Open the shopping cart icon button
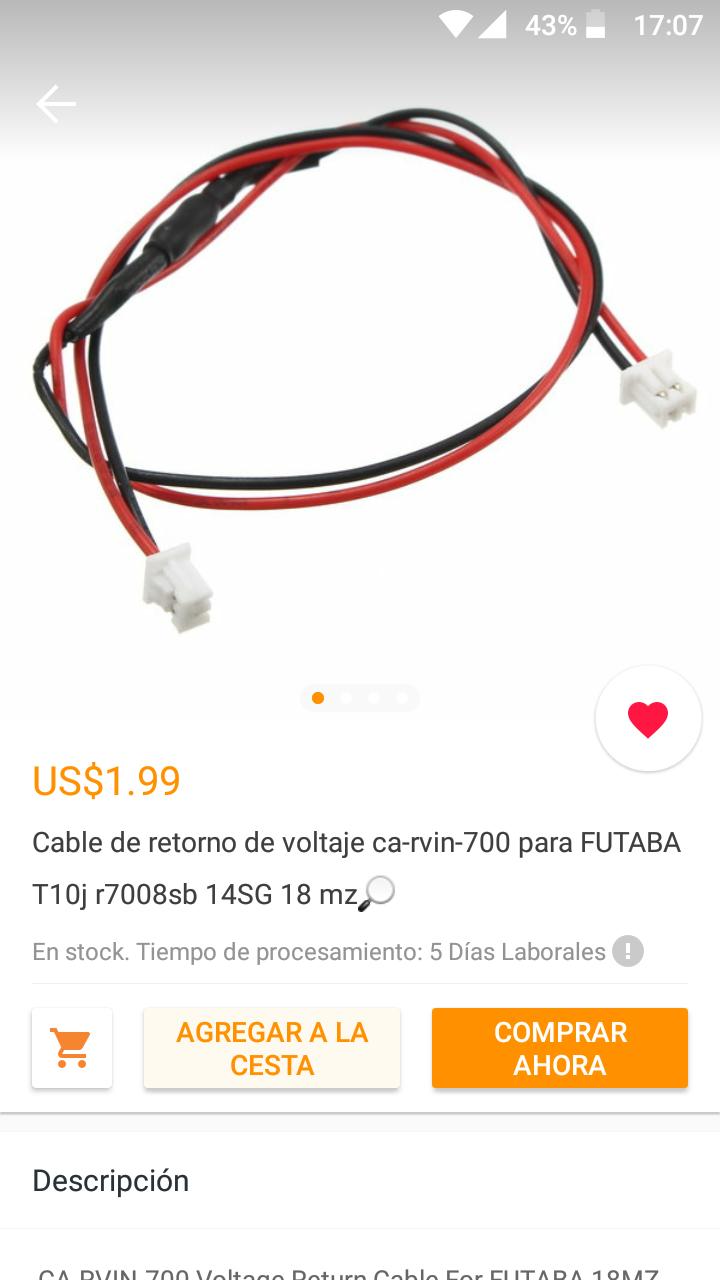 coord(72,1048)
